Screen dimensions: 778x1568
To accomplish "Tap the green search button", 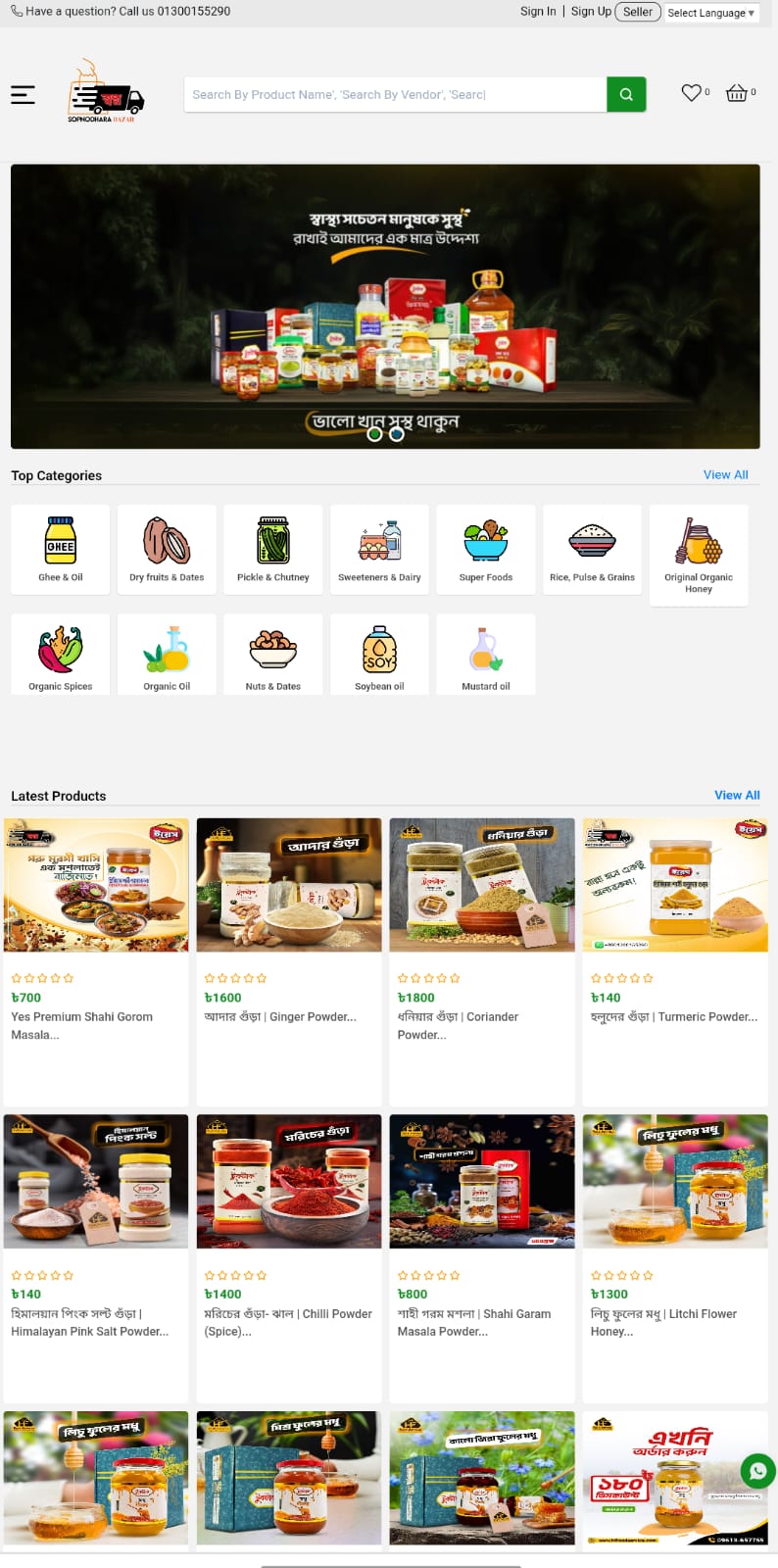I will point(626,95).
